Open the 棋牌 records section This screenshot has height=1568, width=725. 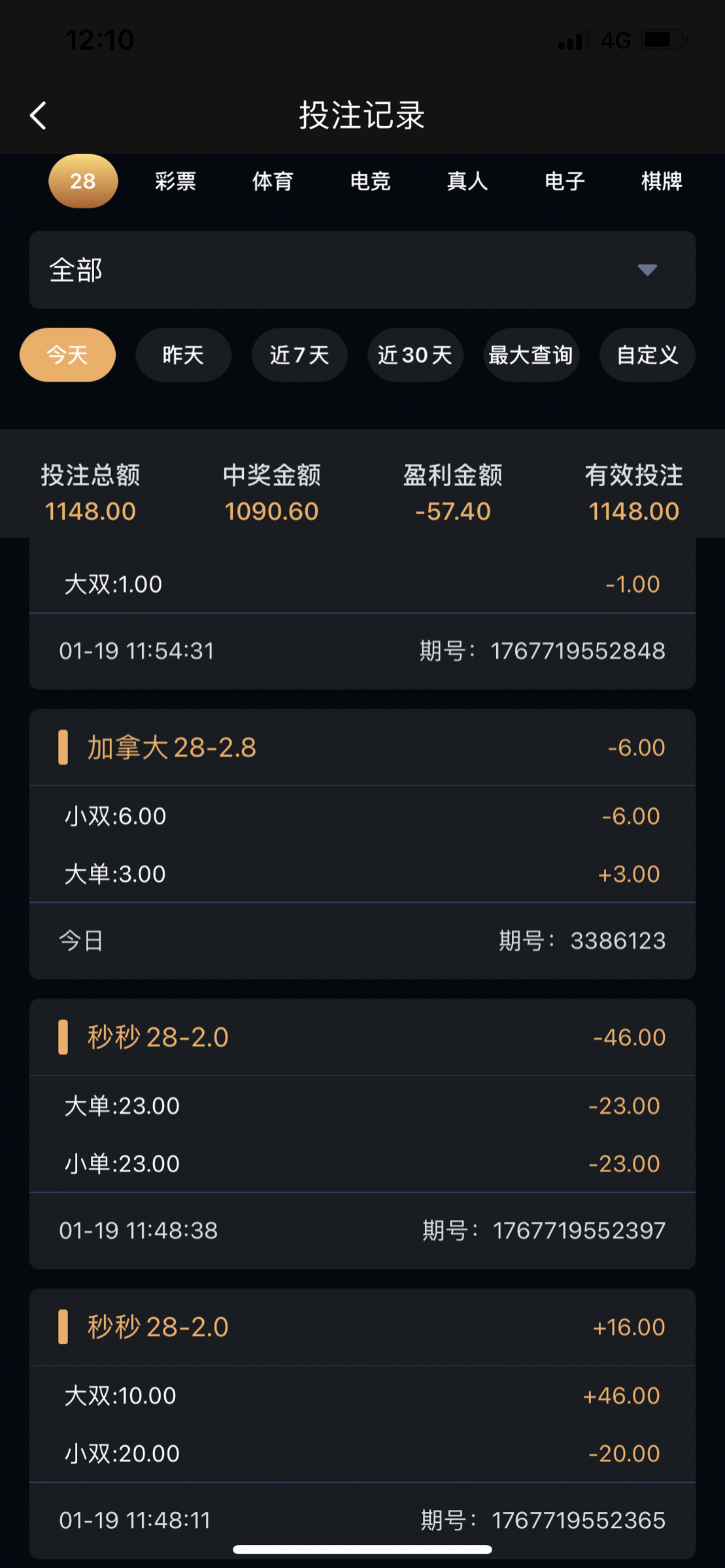click(661, 181)
